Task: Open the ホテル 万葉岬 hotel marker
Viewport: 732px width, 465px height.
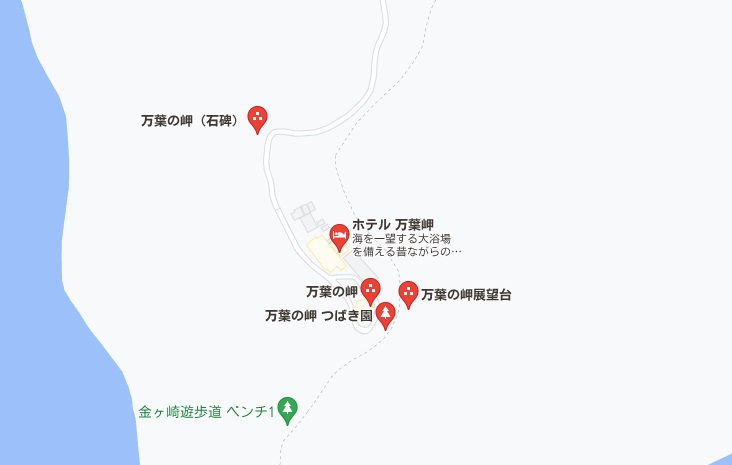Action: pyautogui.click(x=339, y=235)
